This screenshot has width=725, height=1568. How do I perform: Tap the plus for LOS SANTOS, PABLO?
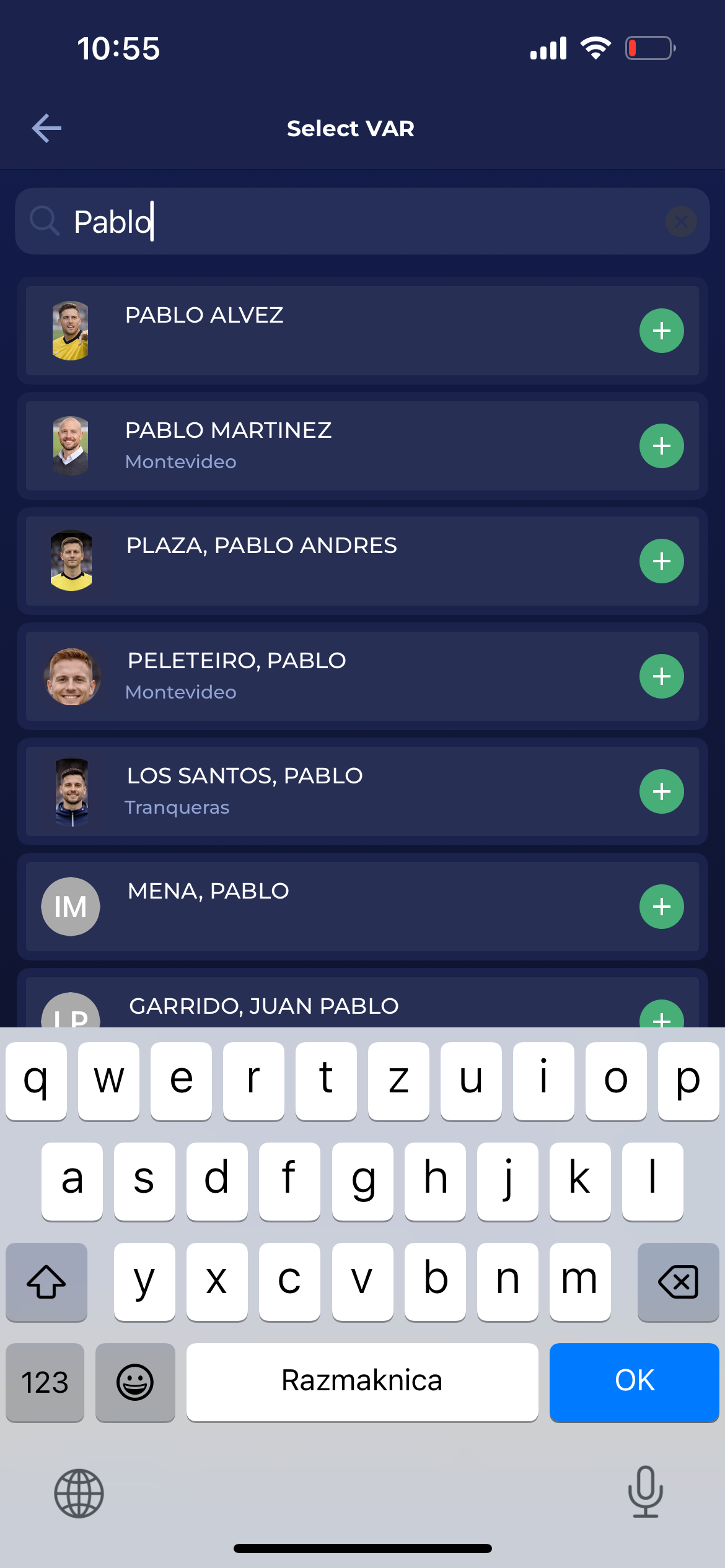(661, 791)
